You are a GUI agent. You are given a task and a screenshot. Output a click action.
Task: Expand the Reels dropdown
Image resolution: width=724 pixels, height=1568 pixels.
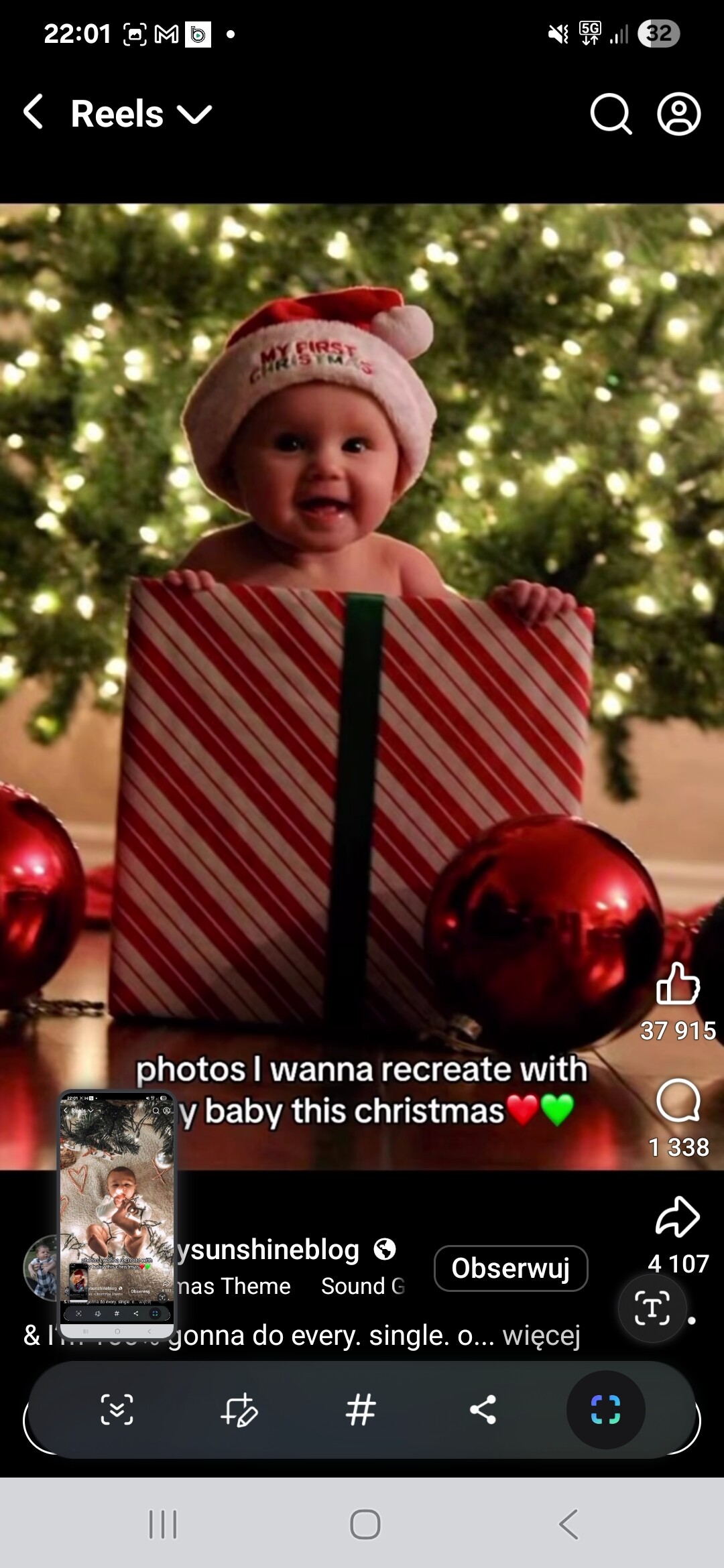194,114
